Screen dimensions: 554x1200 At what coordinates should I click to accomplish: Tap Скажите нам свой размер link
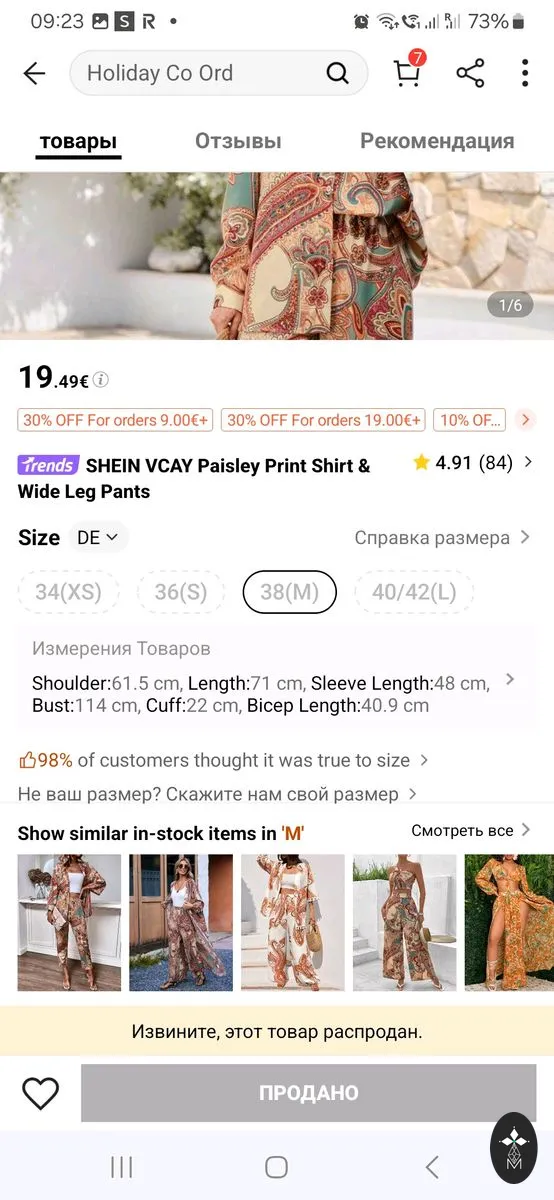tap(279, 794)
